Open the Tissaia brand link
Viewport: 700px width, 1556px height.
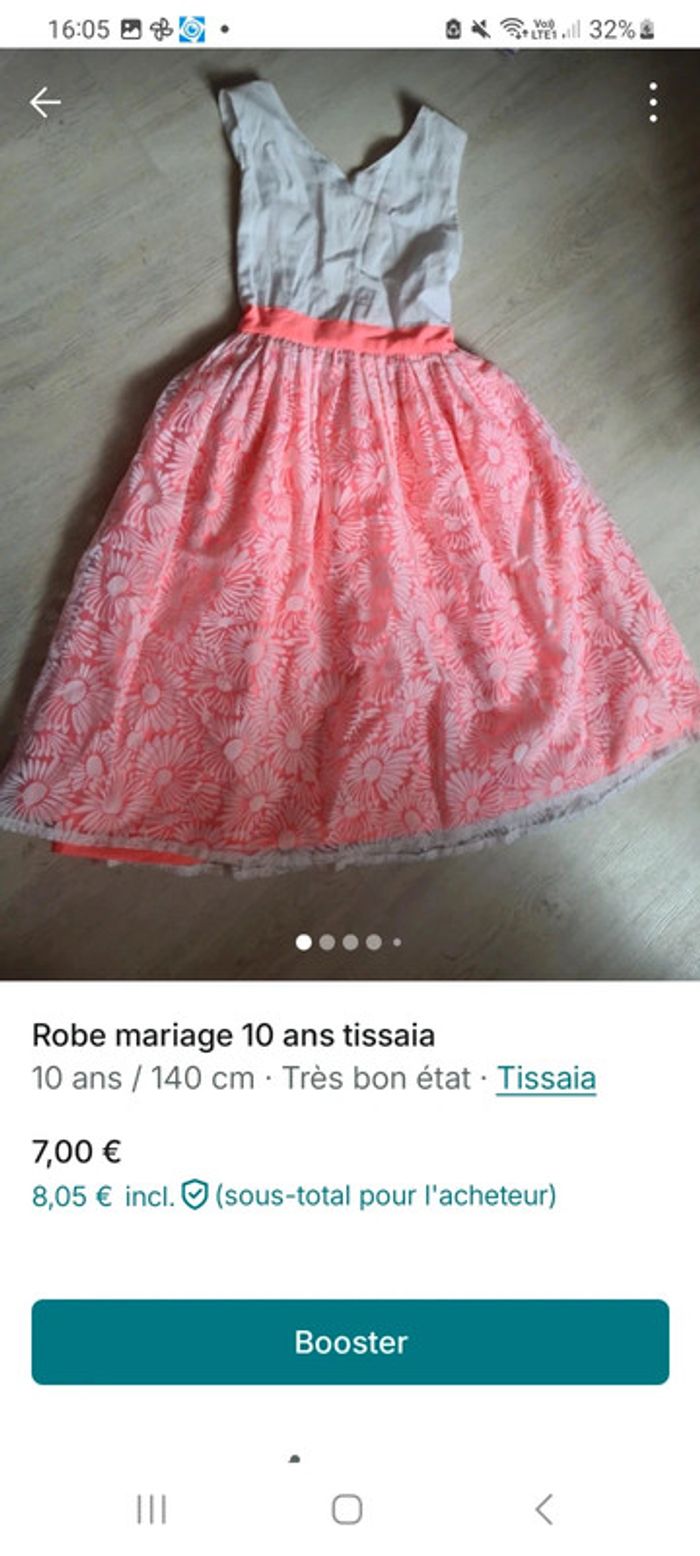pyautogui.click(x=546, y=1078)
